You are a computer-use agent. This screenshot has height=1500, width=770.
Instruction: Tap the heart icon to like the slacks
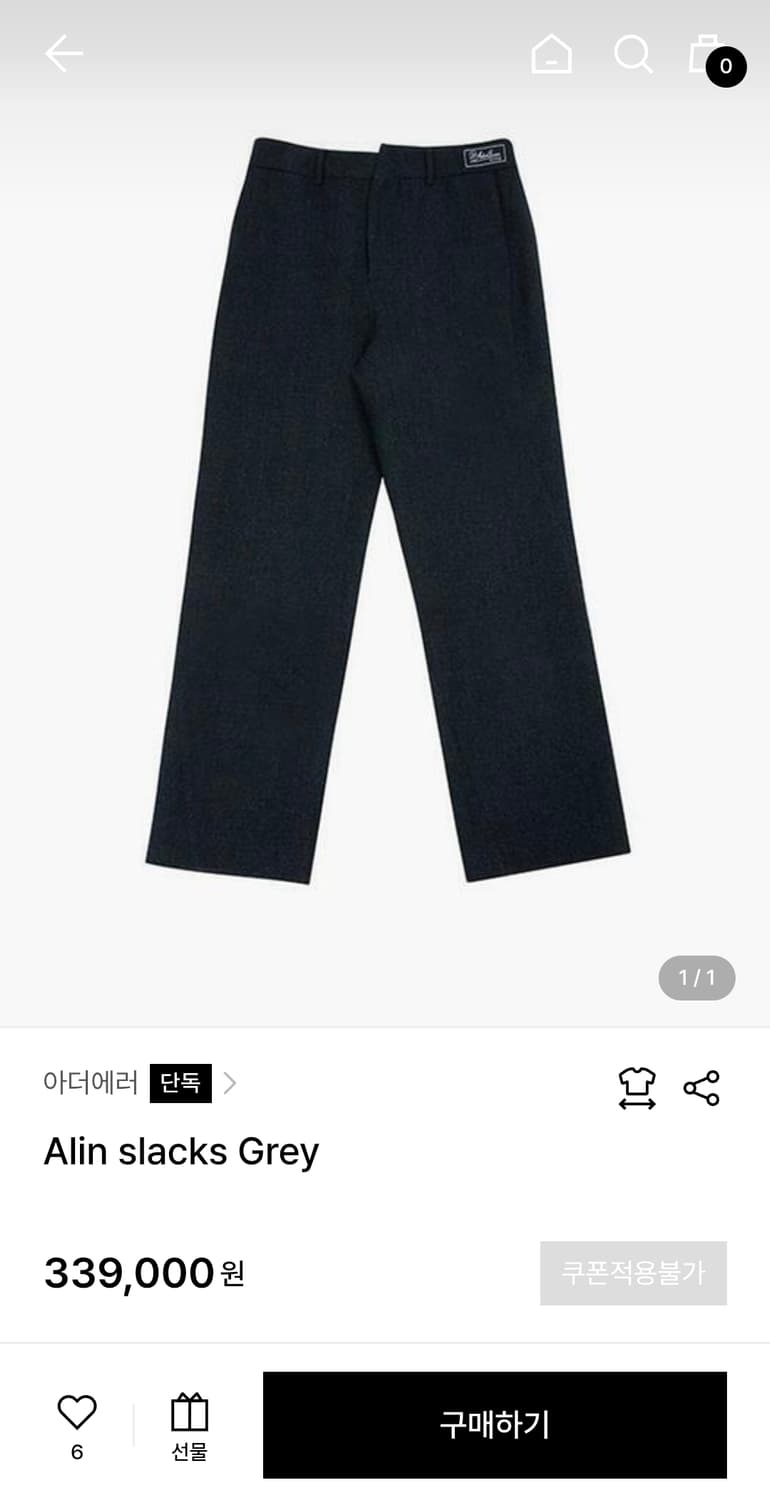[x=75, y=1412]
